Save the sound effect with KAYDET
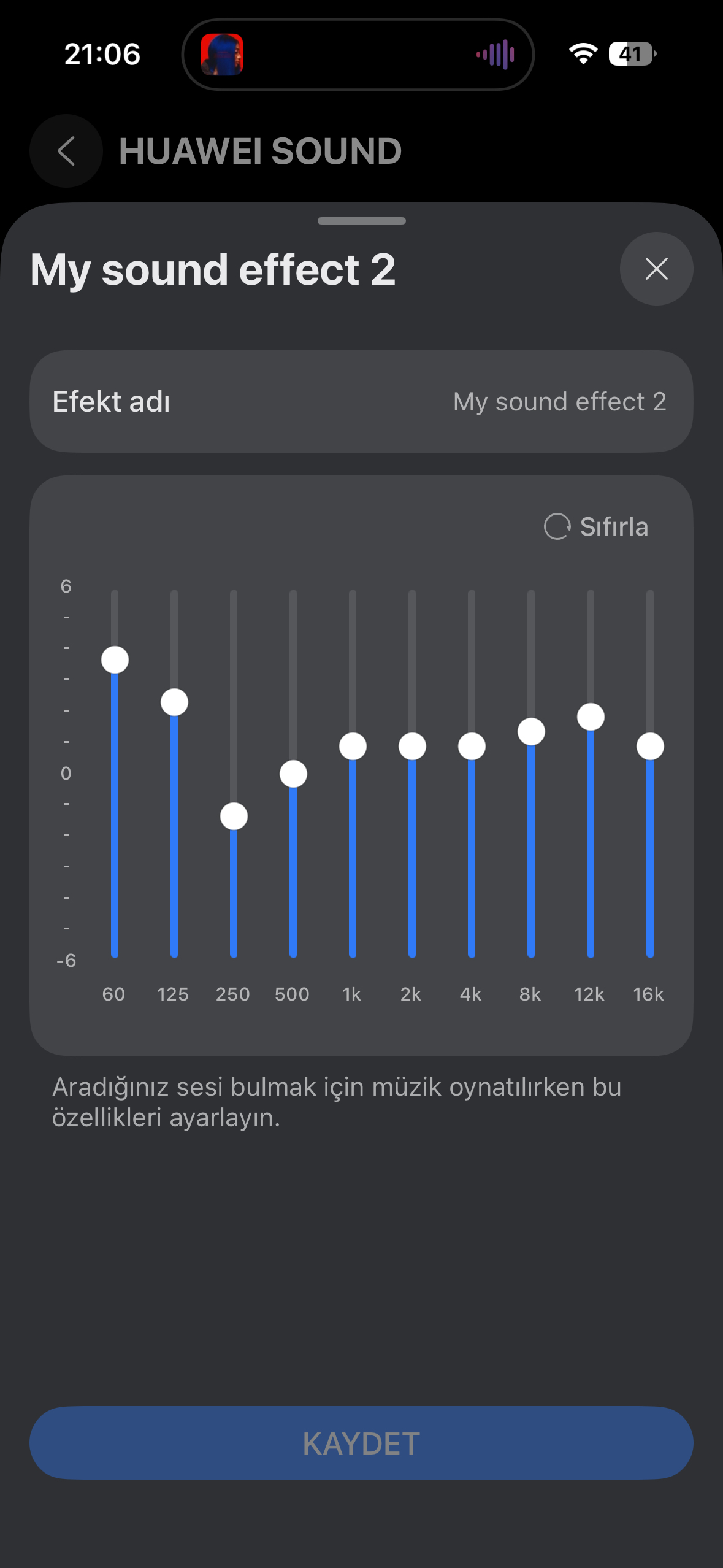 361,1443
